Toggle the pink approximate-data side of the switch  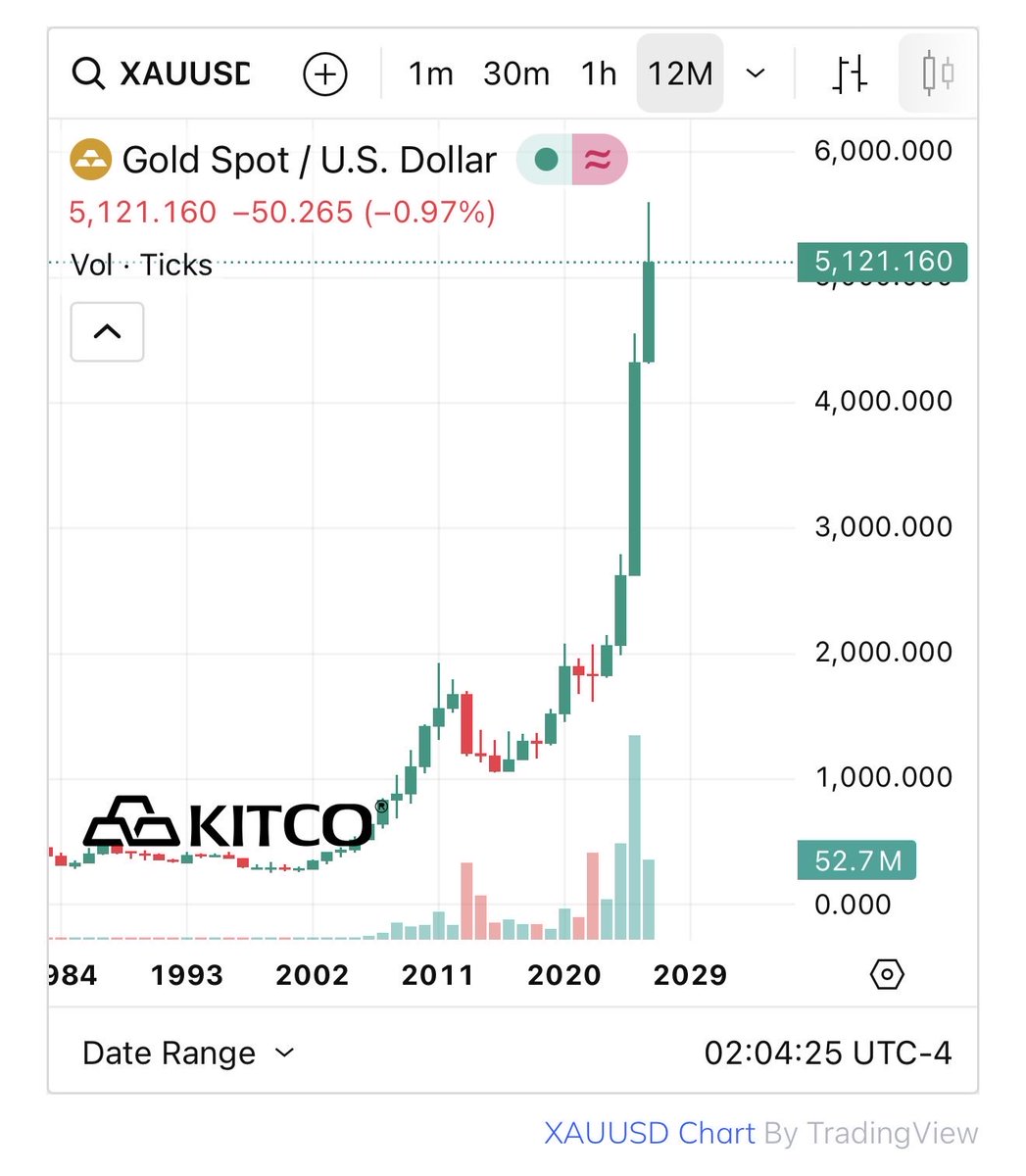pyautogui.click(x=599, y=159)
